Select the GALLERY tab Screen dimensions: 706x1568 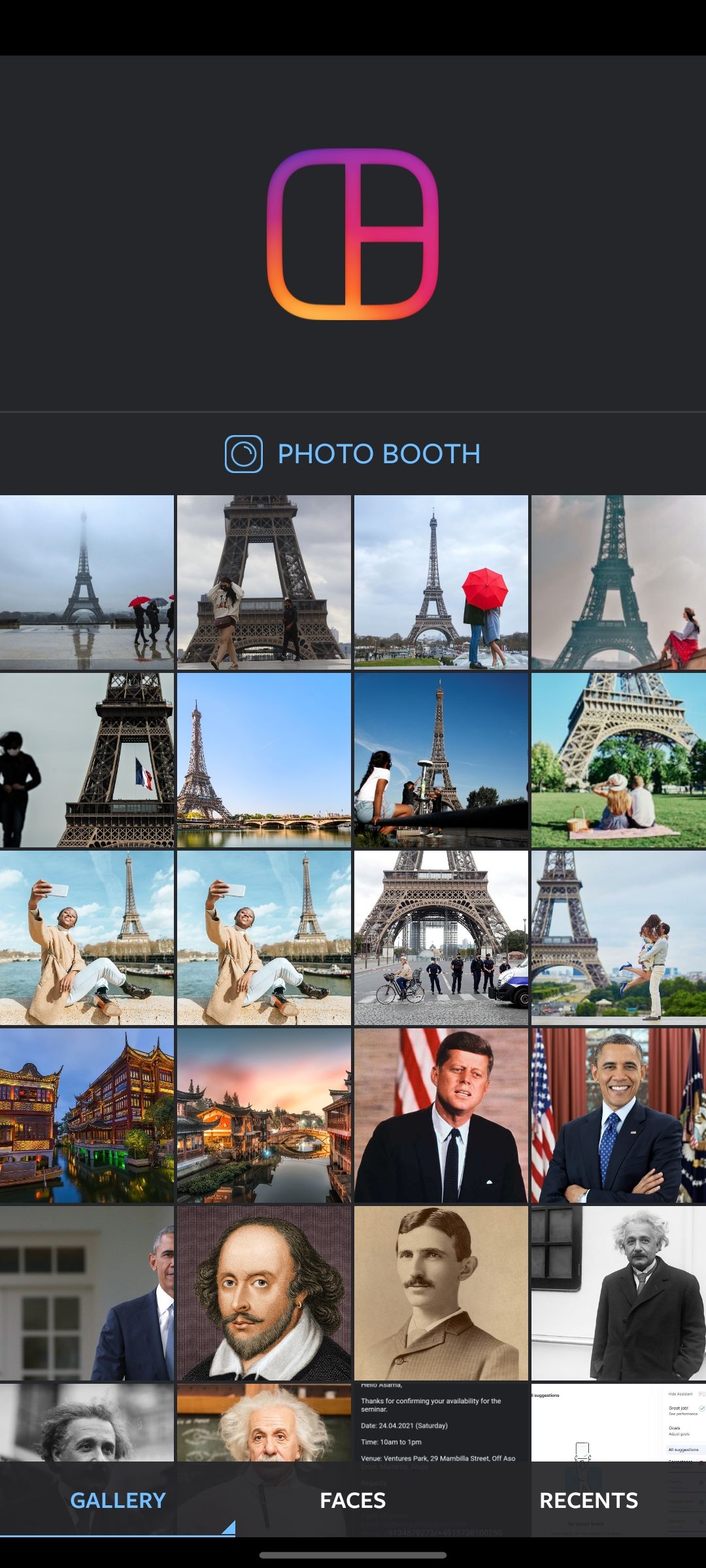(118, 1500)
